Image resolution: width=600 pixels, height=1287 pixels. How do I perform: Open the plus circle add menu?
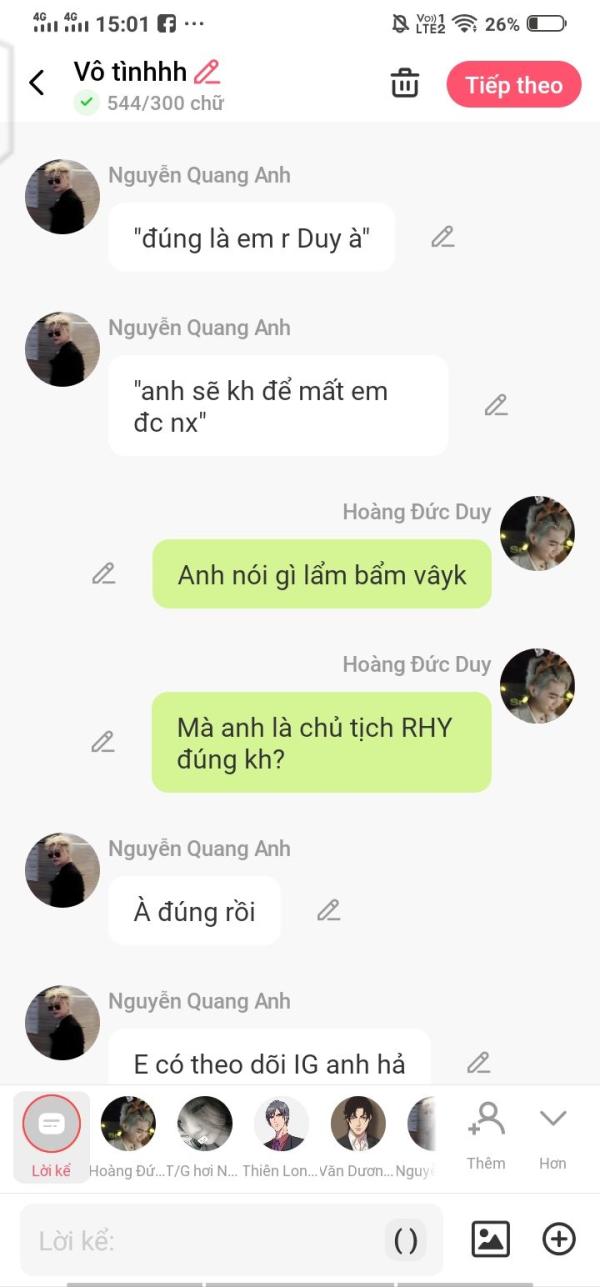(x=559, y=1240)
